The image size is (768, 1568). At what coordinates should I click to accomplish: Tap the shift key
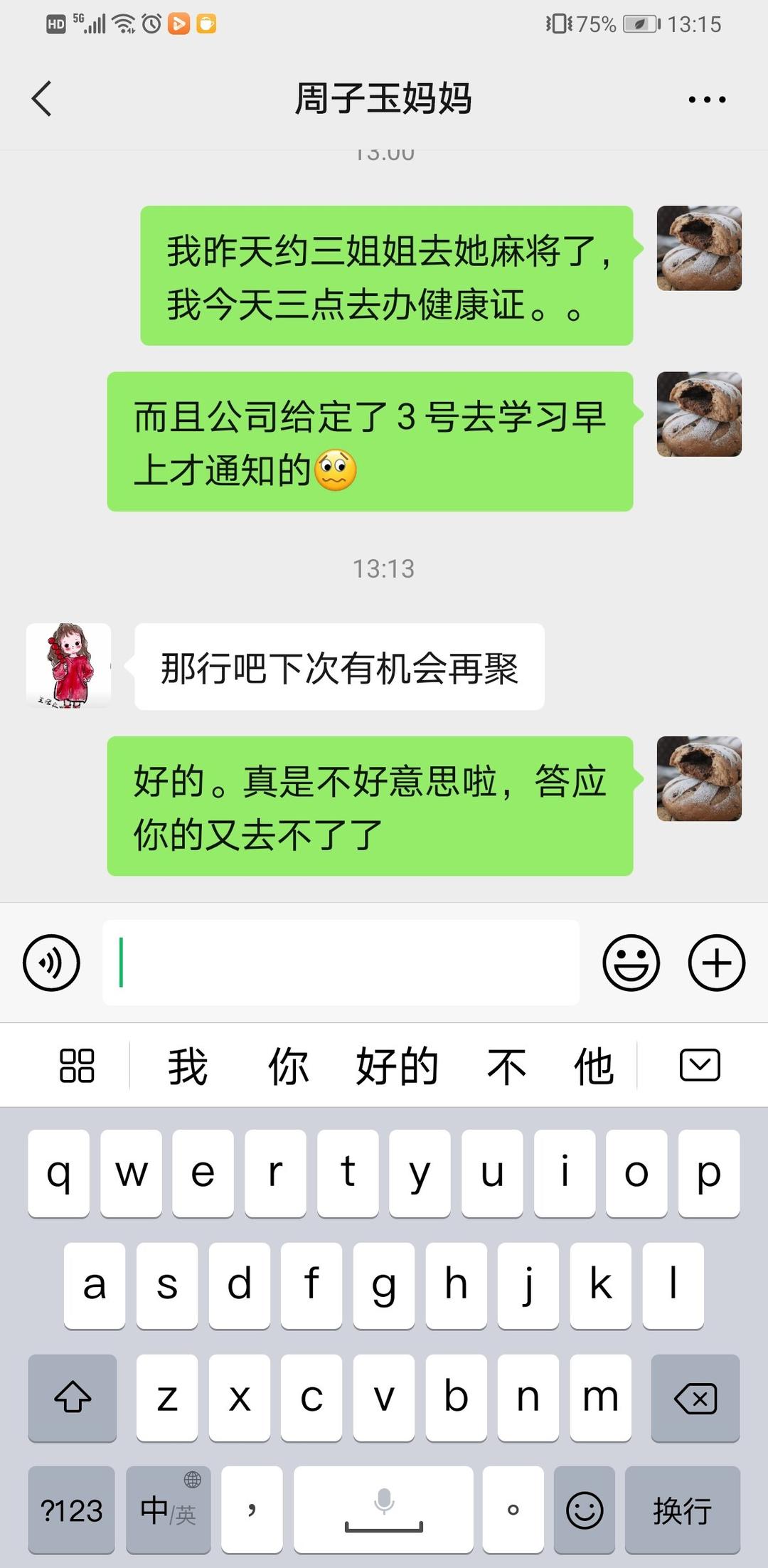click(73, 1398)
